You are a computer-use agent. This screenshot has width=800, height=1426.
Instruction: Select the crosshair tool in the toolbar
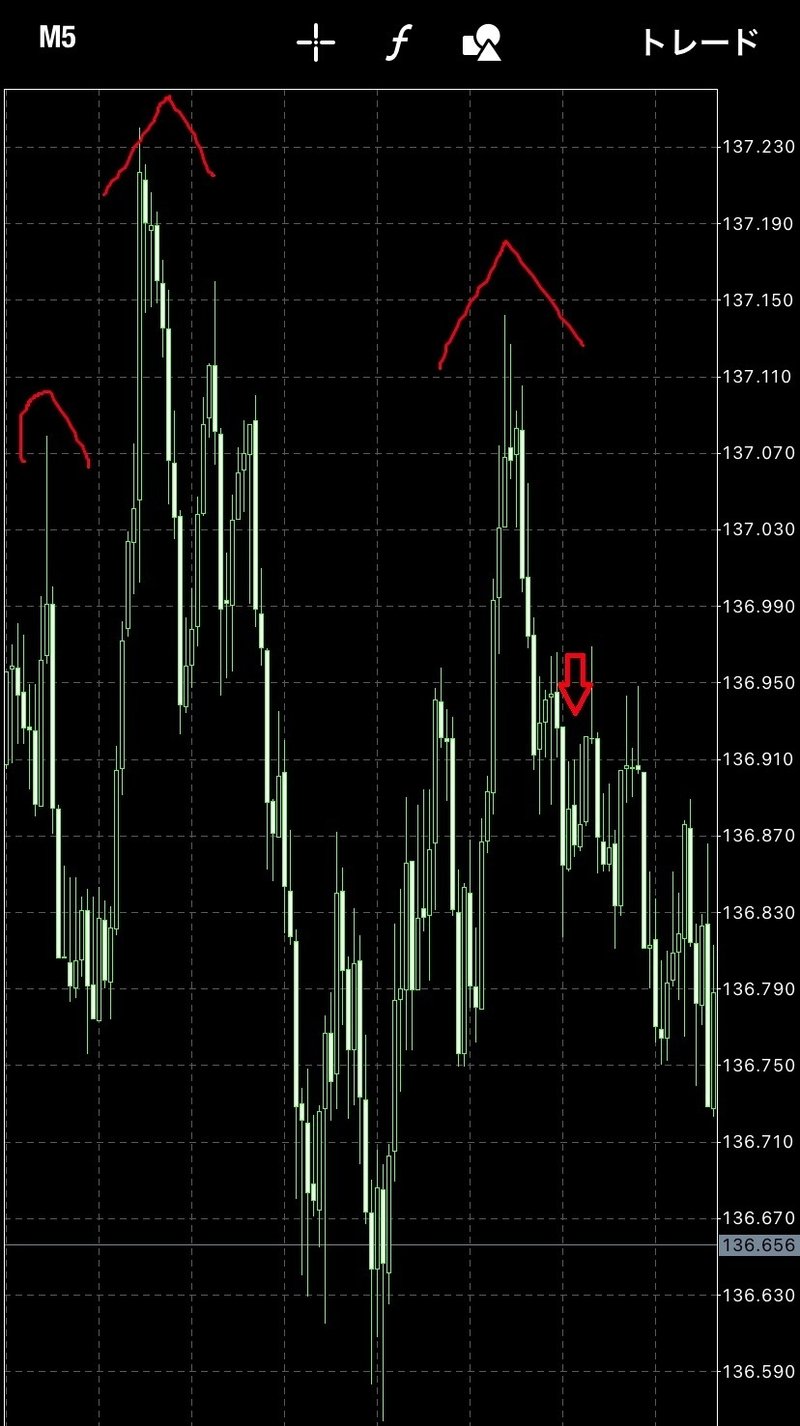[x=316, y=43]
